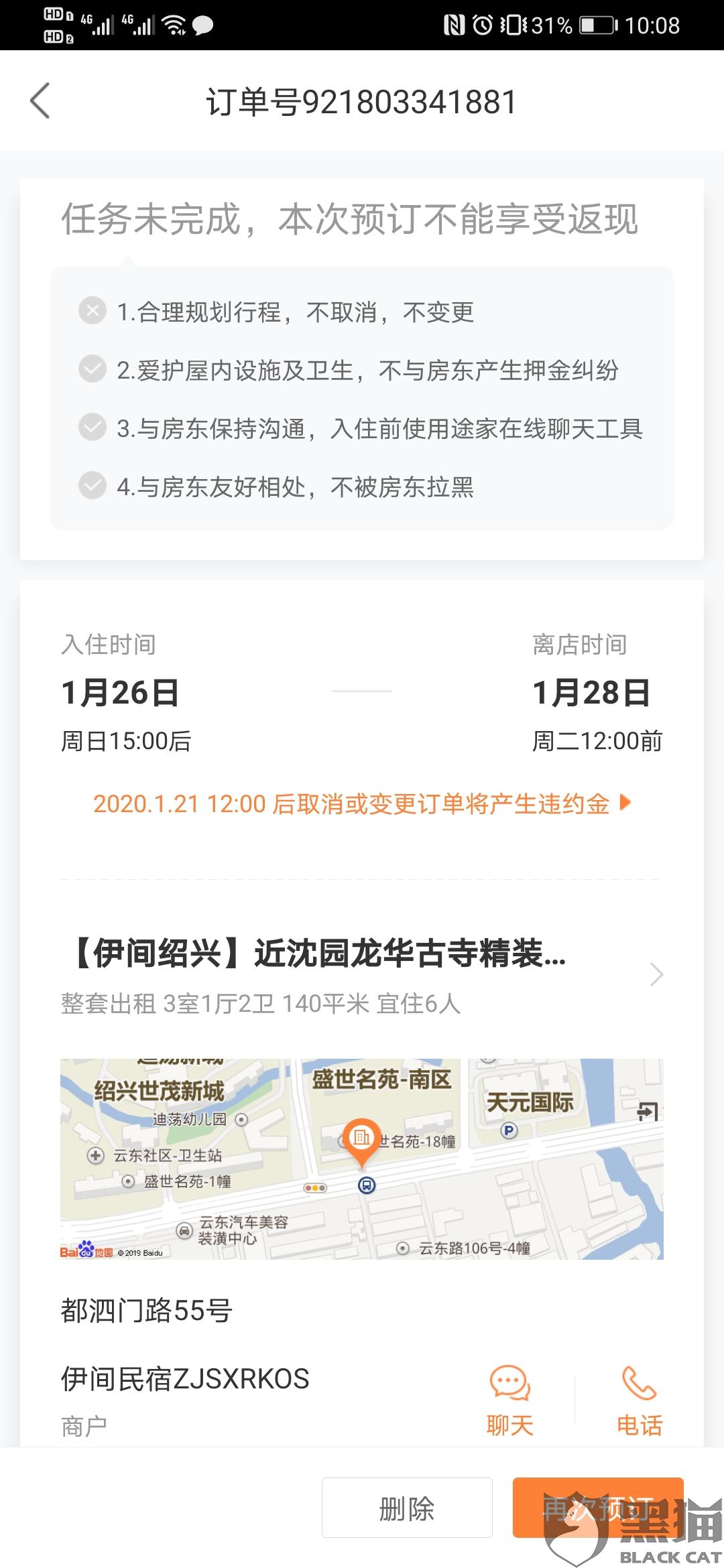This screenshot has width=724, height=1568.
Task: Open the 伊间绍兴 listing details
Action: (362, 974)
